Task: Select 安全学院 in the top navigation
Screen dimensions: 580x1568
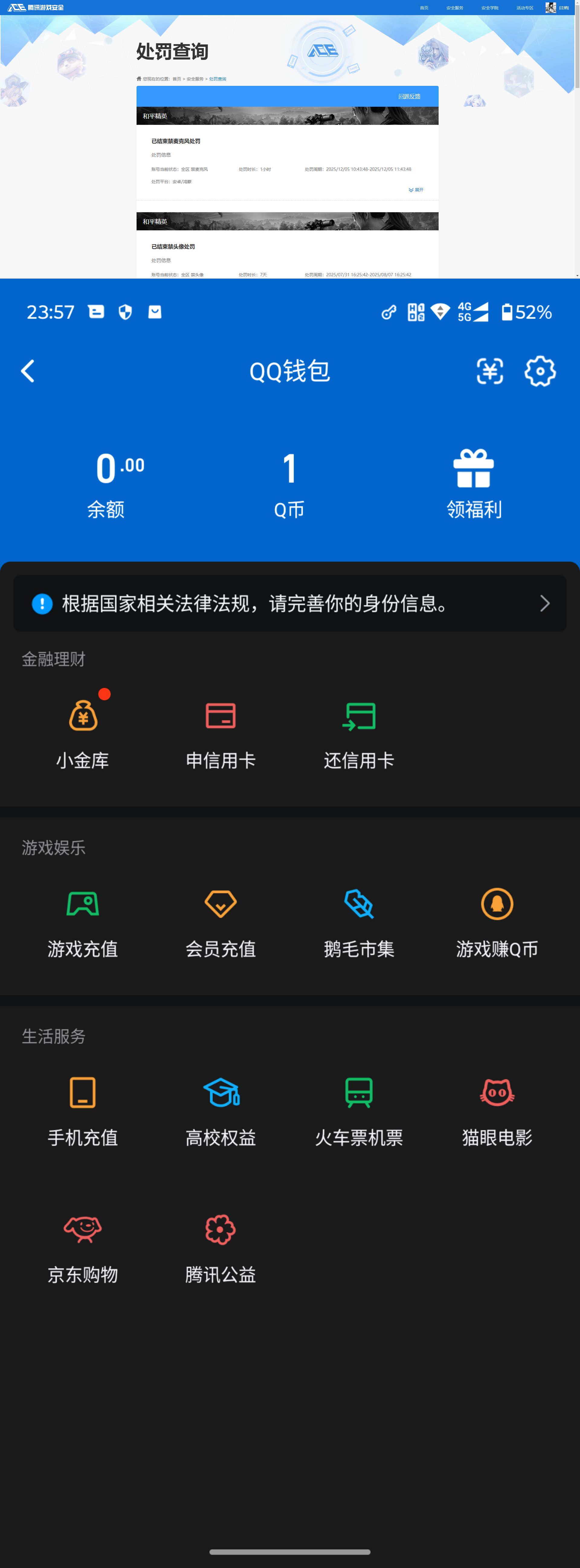Action: (489, 7)
